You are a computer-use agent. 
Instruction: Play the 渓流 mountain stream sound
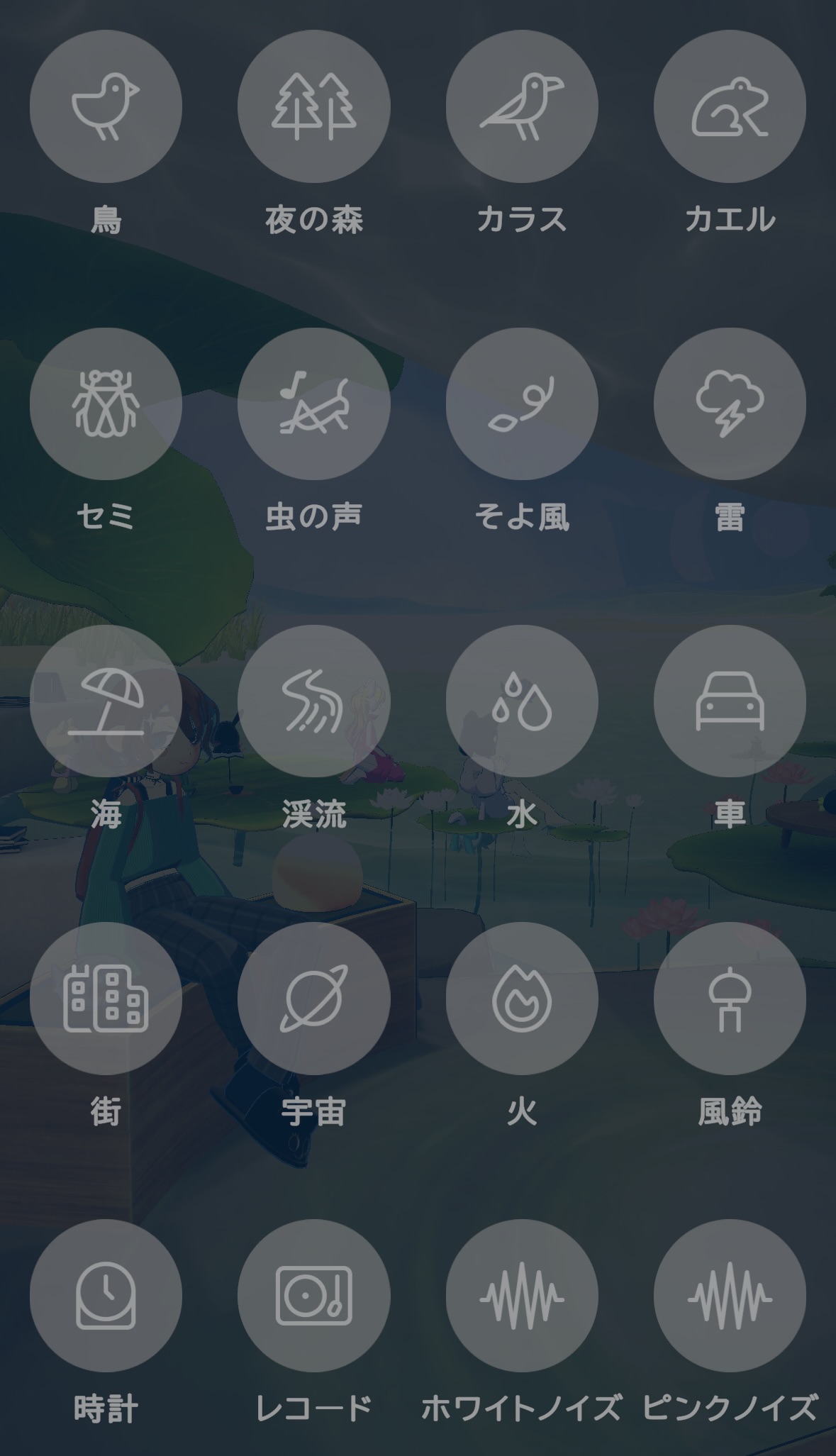pos(313,701)
